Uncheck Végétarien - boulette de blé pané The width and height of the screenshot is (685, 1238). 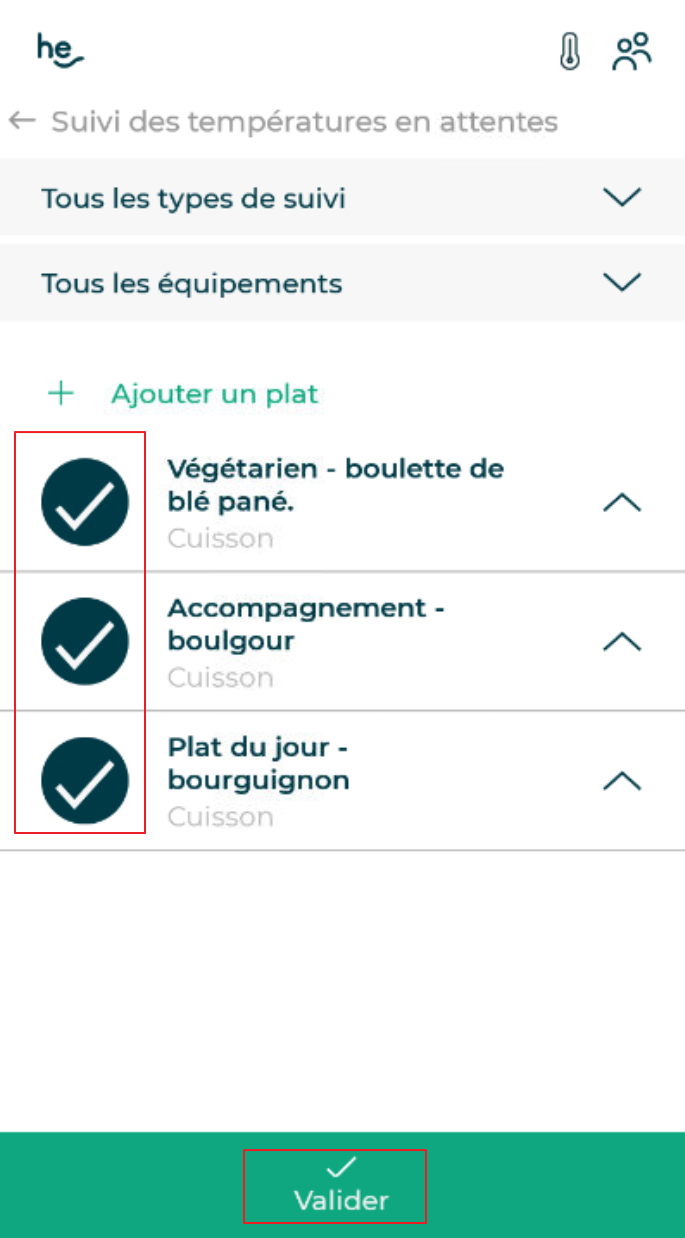(x=85, y=502)
